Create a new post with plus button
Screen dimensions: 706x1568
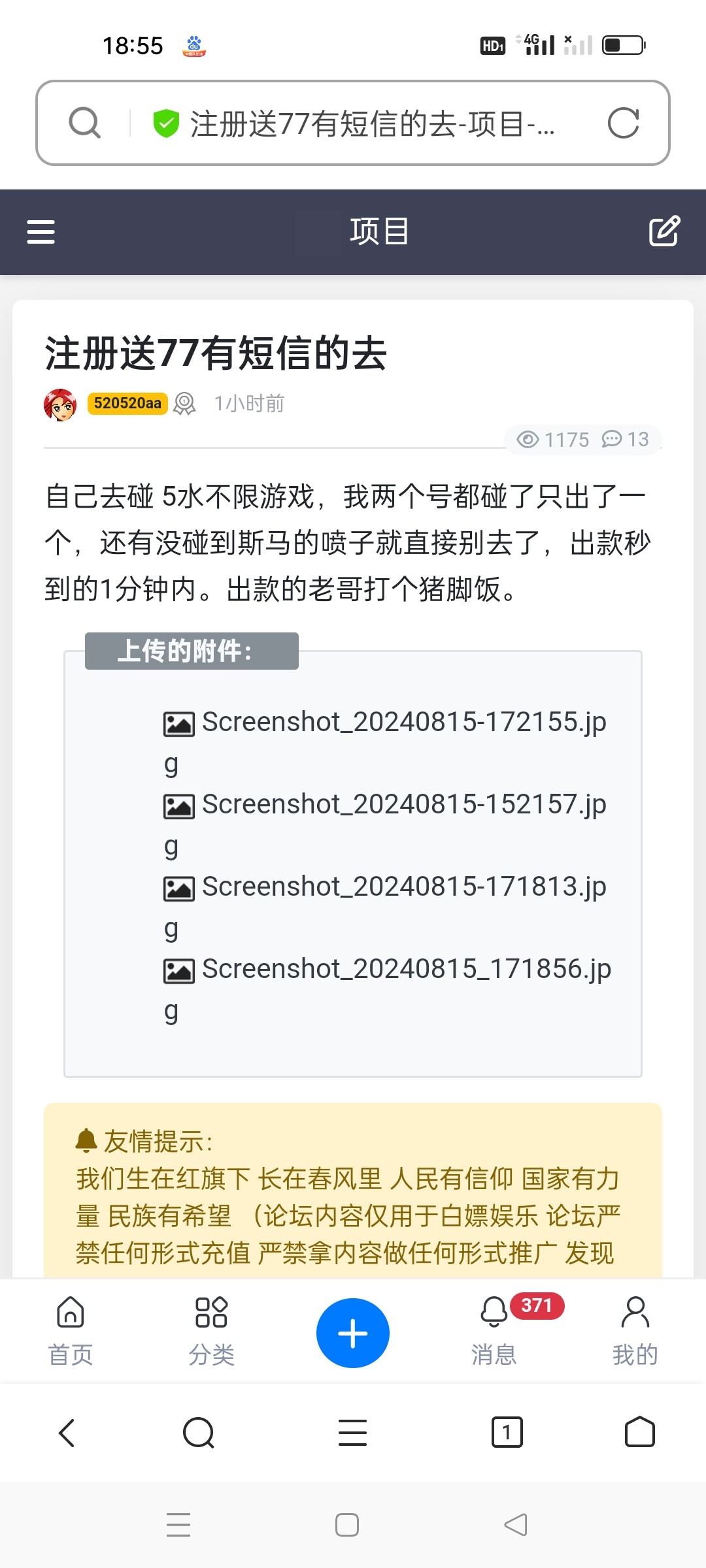(353, 1333)
